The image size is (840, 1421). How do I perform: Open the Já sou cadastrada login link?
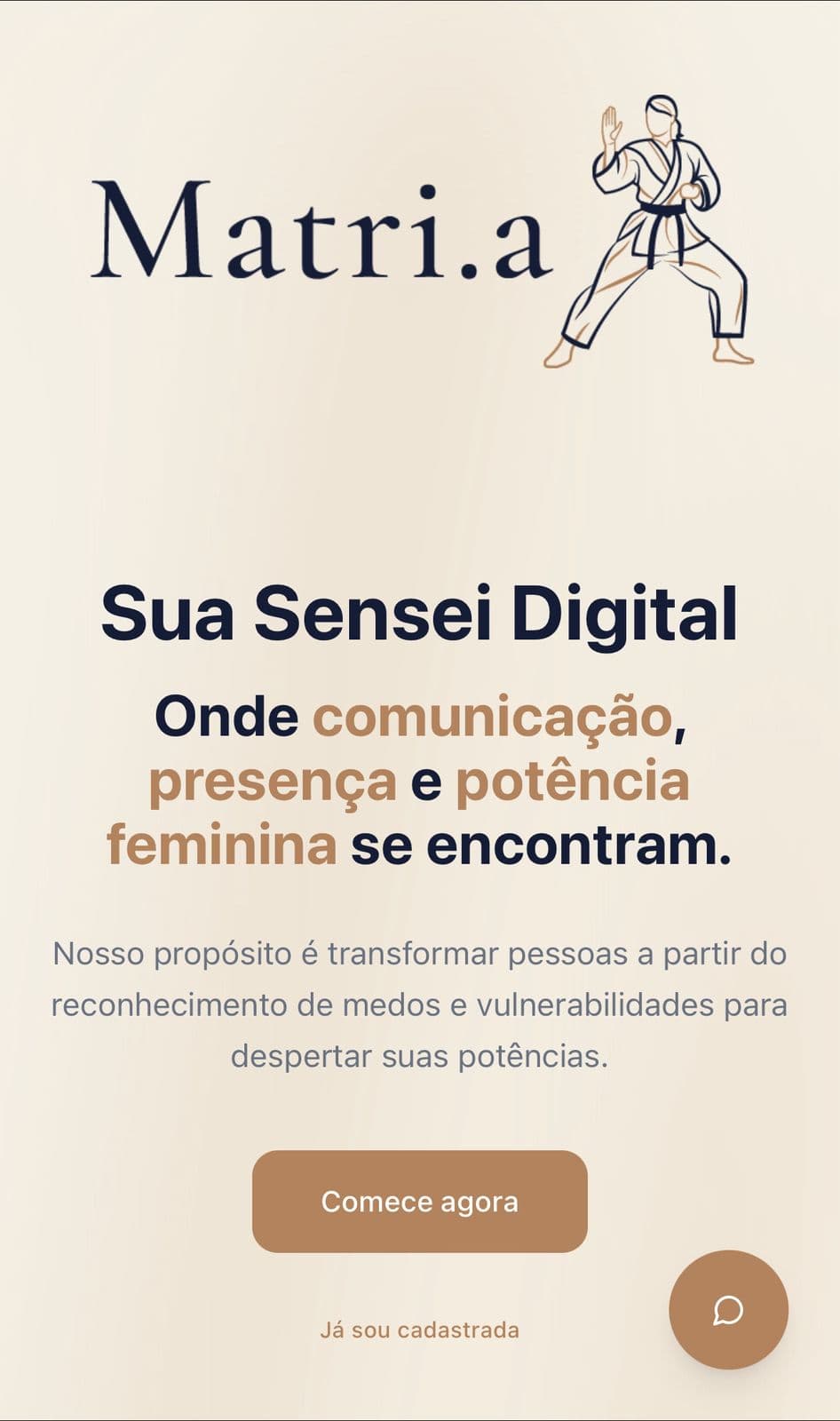point(419,1330)
